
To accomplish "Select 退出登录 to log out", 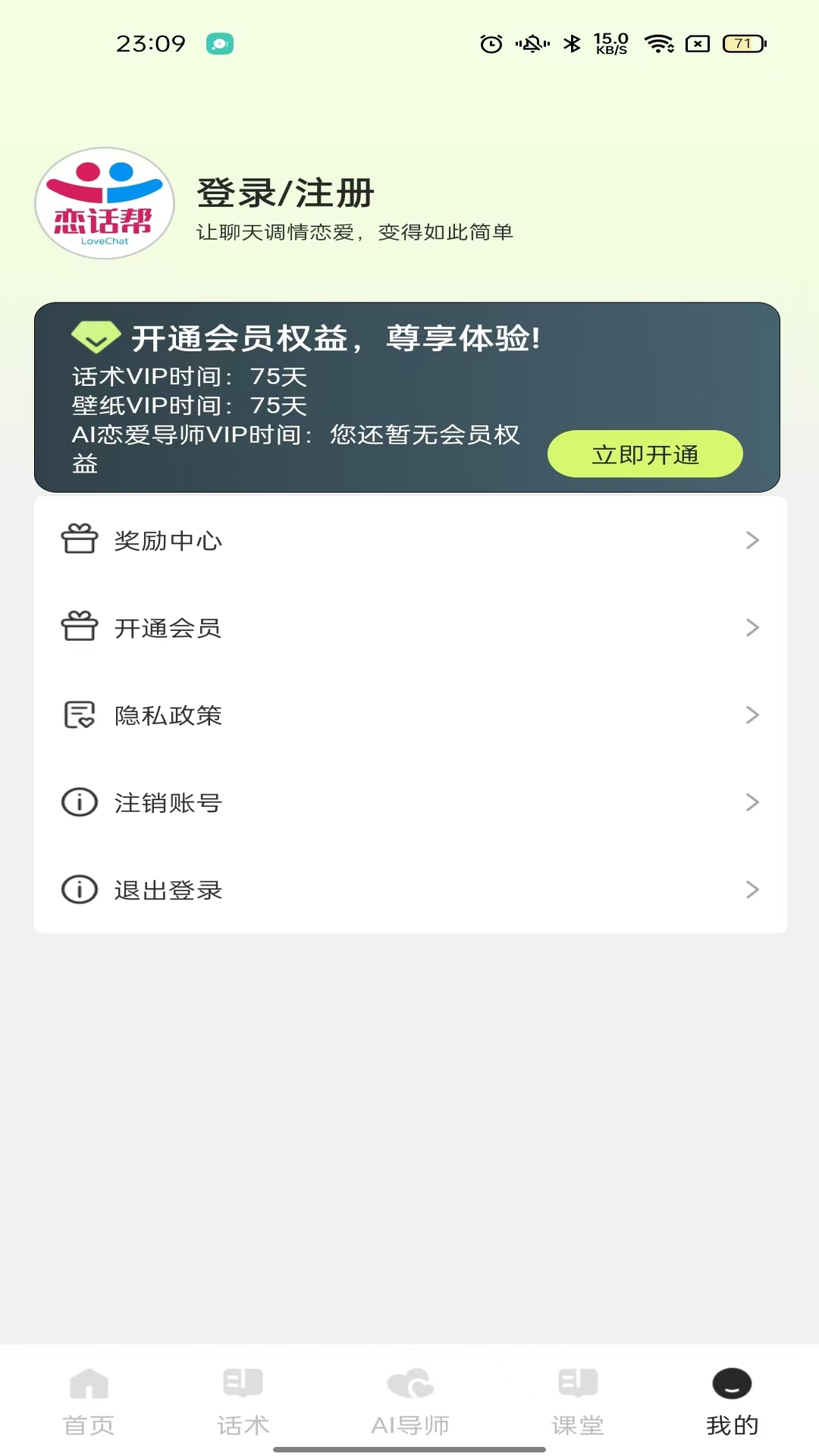I will (410, 889).
